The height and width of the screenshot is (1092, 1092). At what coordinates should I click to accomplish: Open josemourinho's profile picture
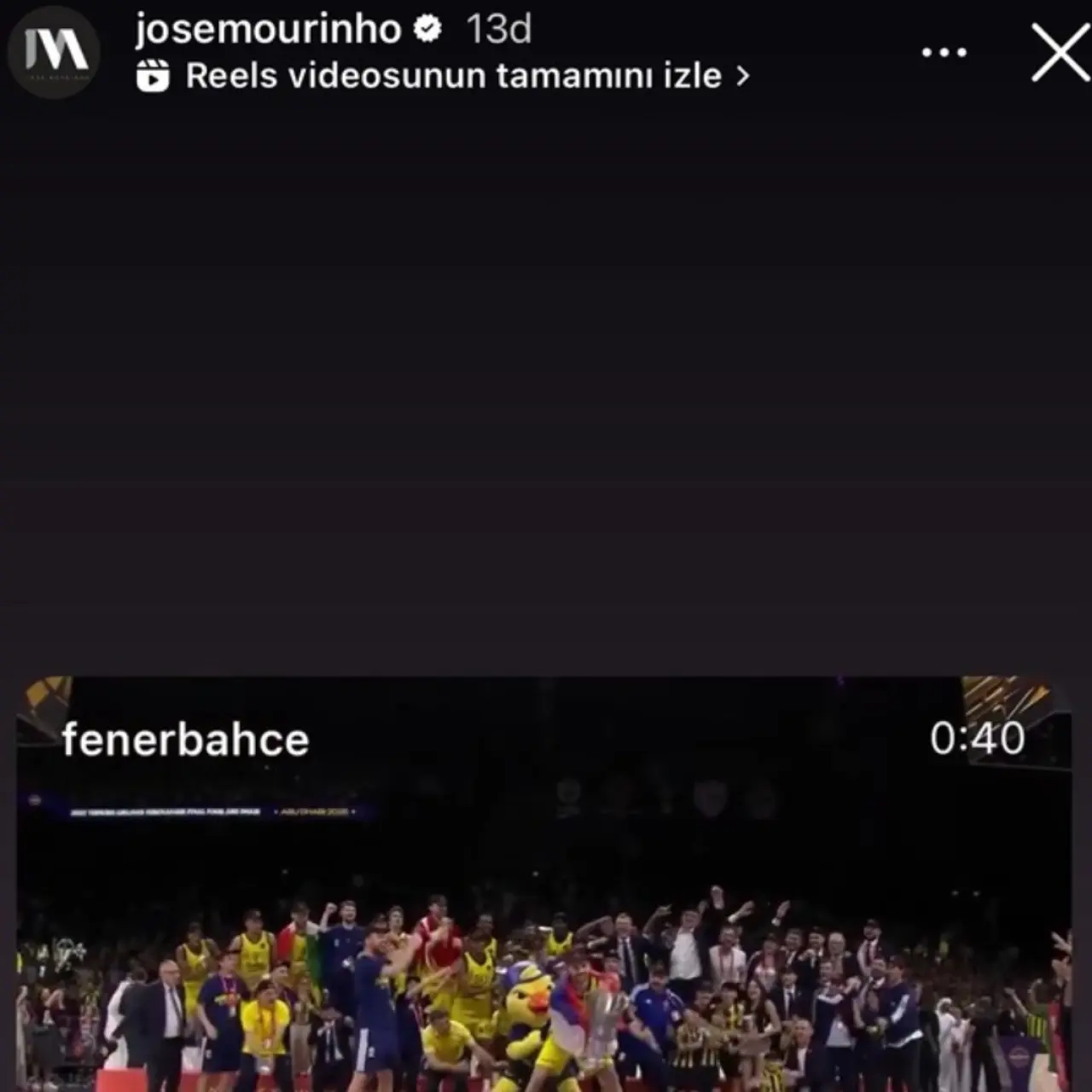[55, 52]
